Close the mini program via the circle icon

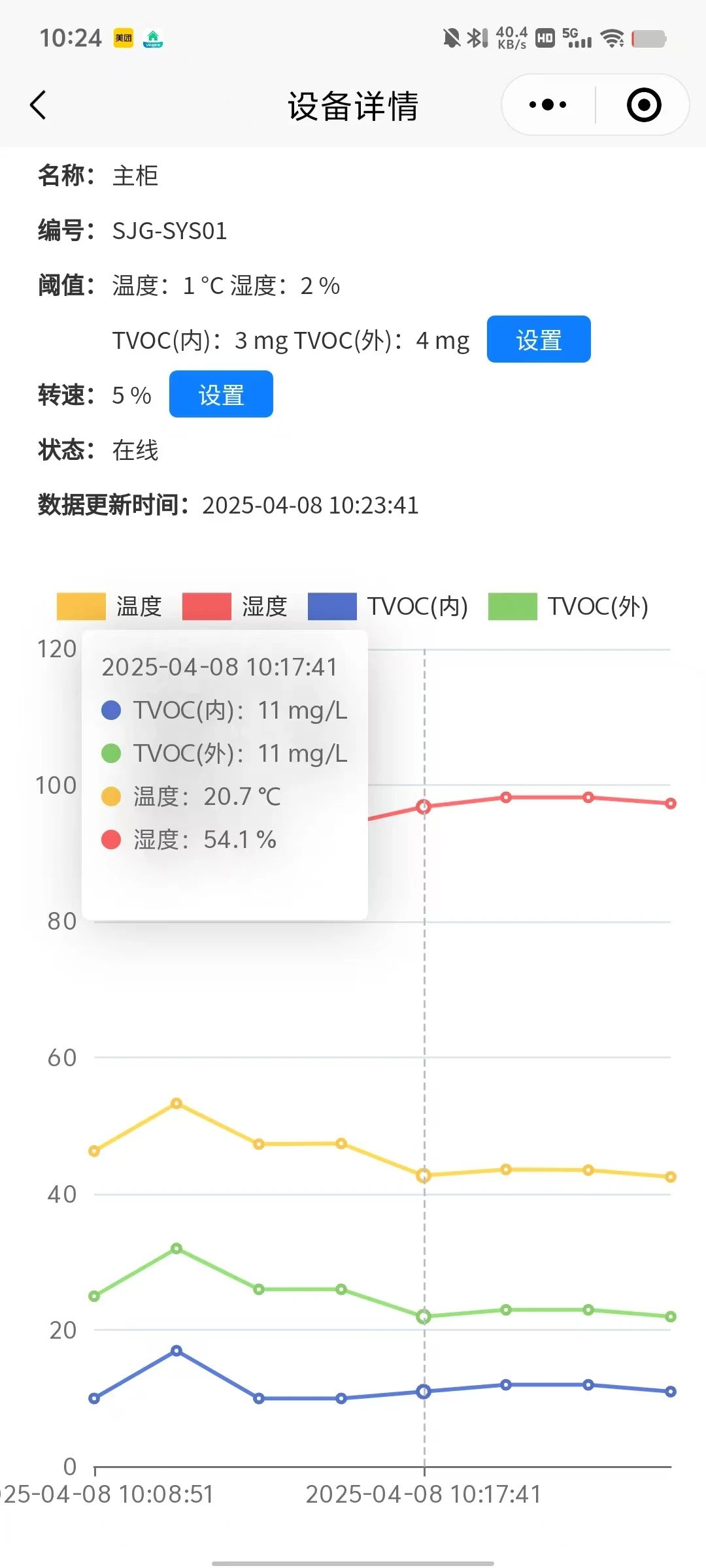644,105
